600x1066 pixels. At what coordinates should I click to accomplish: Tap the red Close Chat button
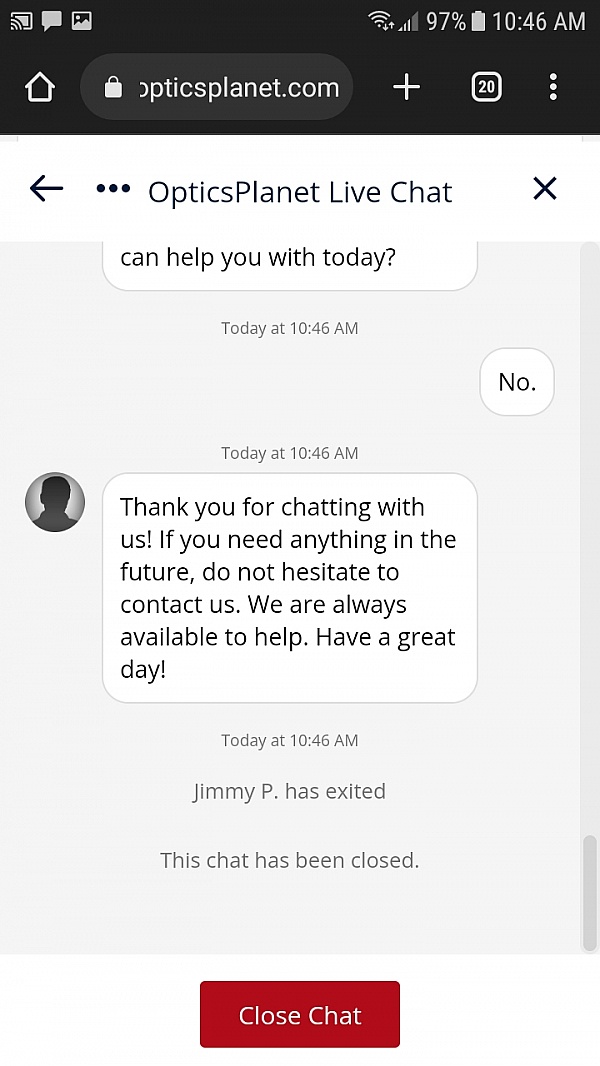299,1015
